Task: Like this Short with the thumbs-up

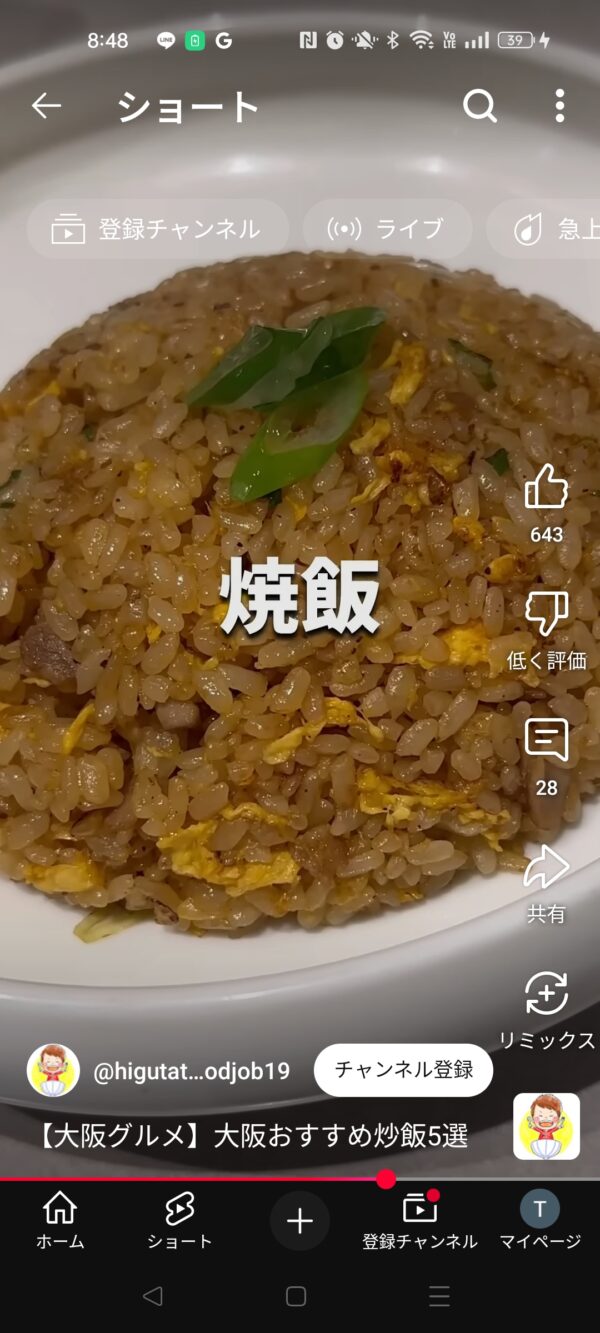Action: coord(546,490)
